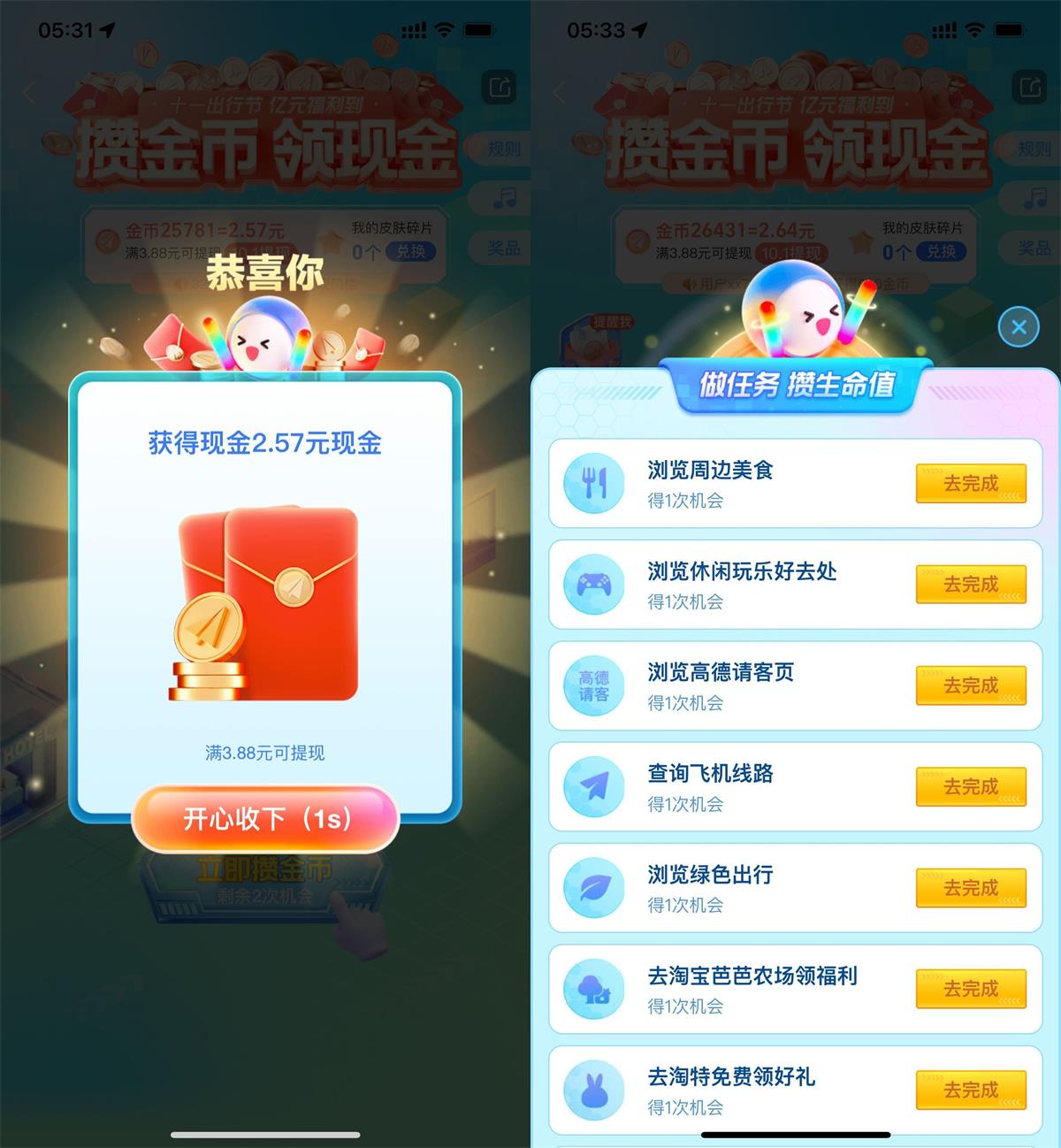Tap 去完成 for 去淘特免费领好礼
The height and width of the screenshot is (1148, 1061).
pos(970,1090)
